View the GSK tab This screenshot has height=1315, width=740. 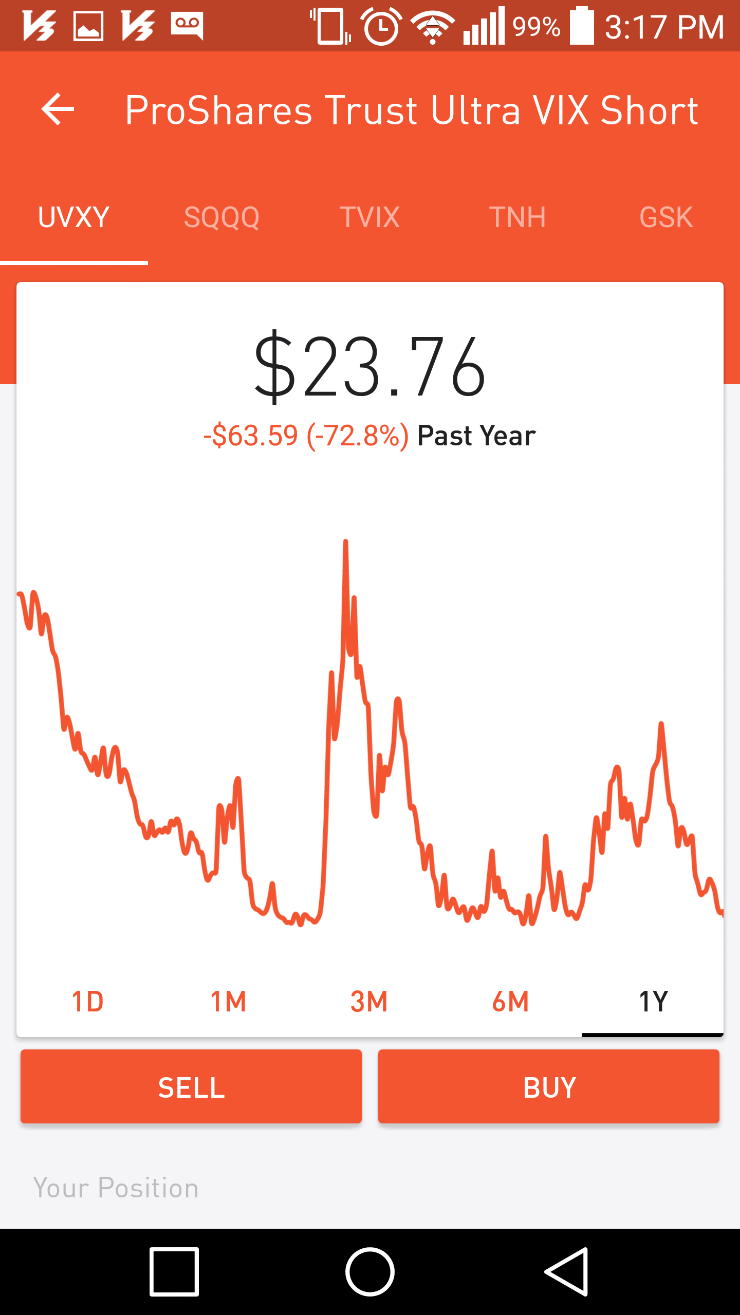coord(666,217)
